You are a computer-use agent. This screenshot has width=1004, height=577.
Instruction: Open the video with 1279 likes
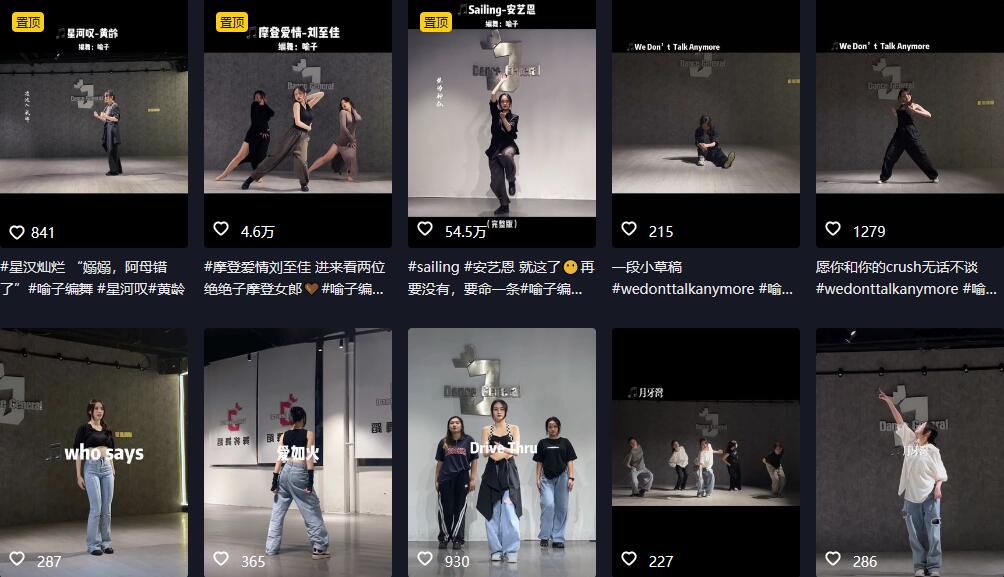point(909,120)
